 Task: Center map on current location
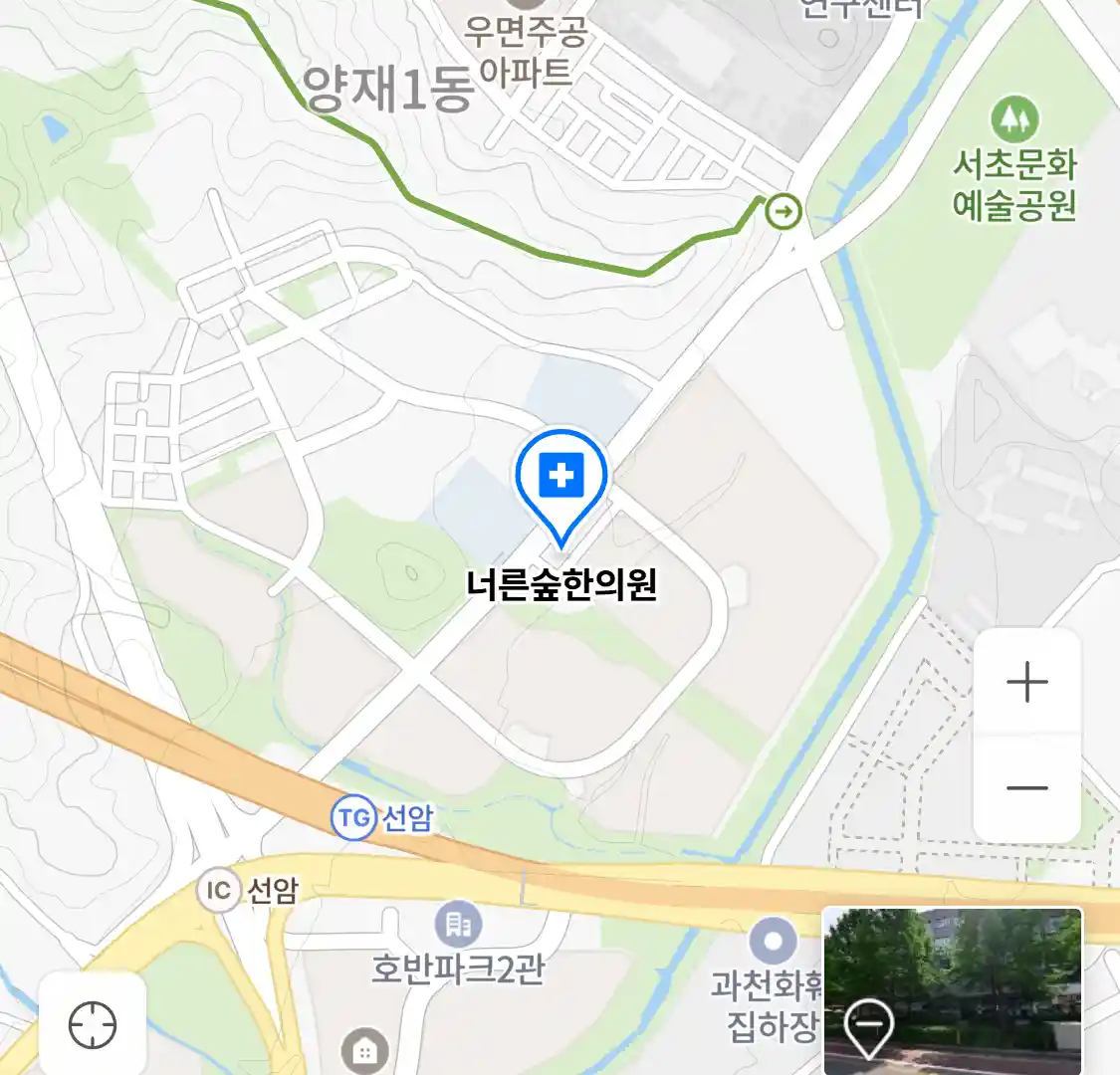click(93, 1024)
